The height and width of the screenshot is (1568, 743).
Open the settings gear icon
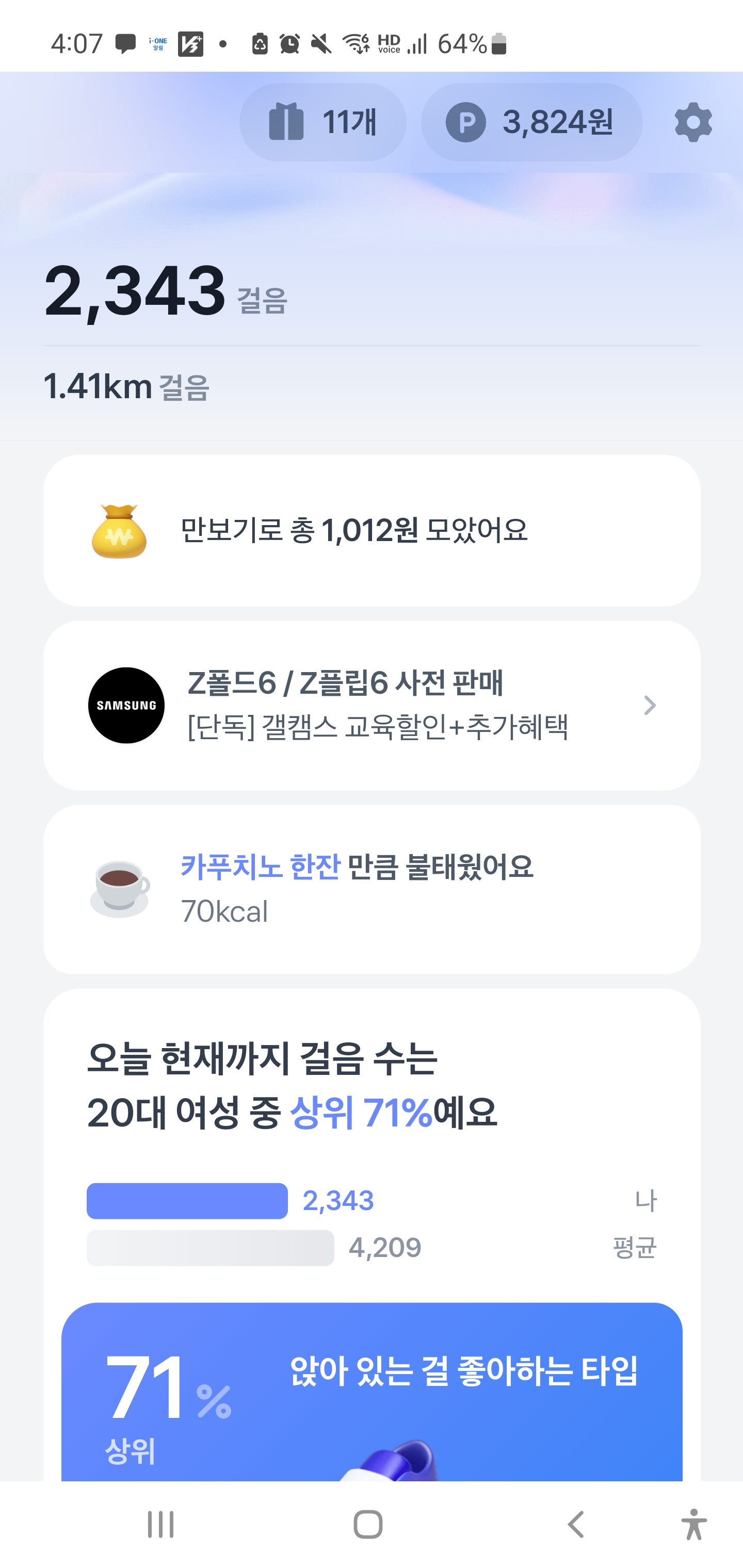click(x=693, y=122)
